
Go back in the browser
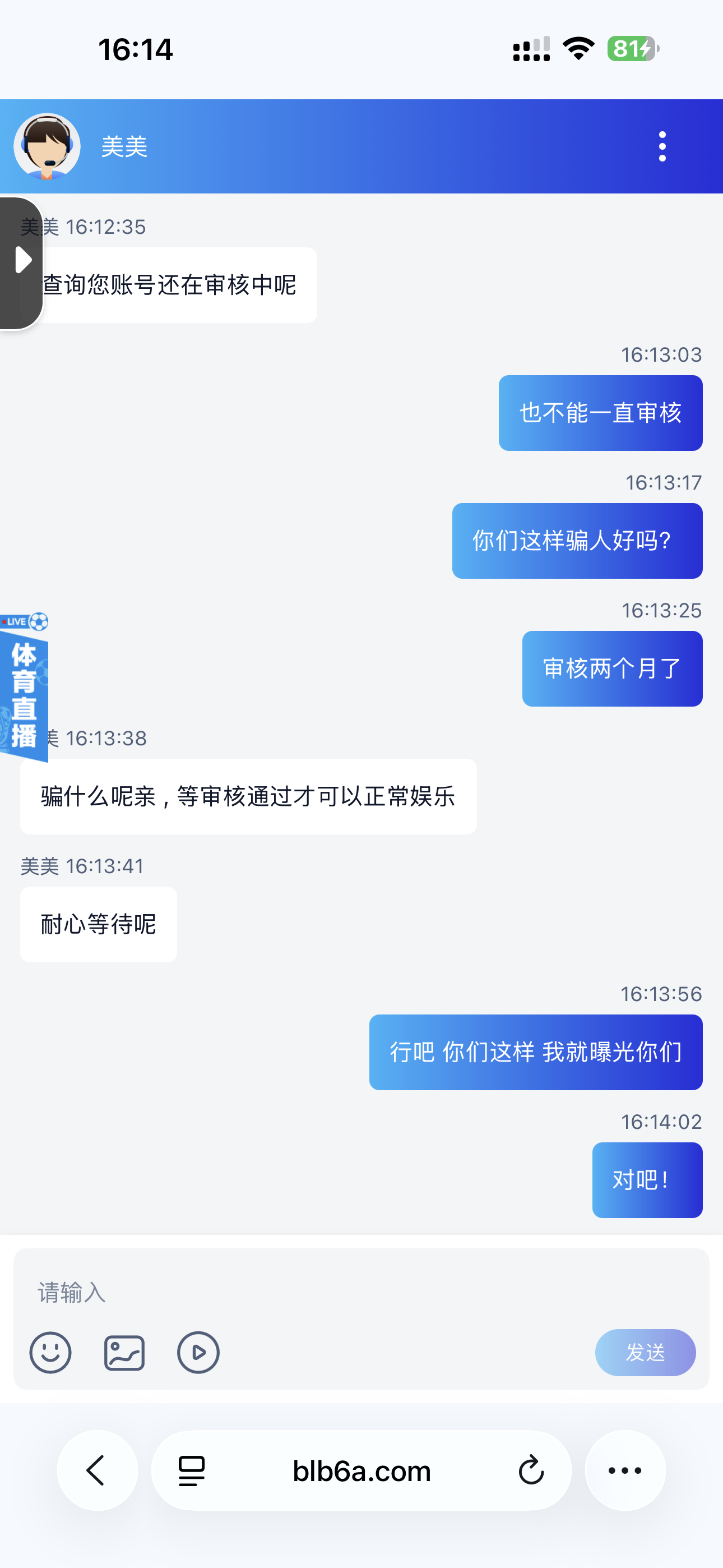pyautogui.click(x=98, y=1470)
